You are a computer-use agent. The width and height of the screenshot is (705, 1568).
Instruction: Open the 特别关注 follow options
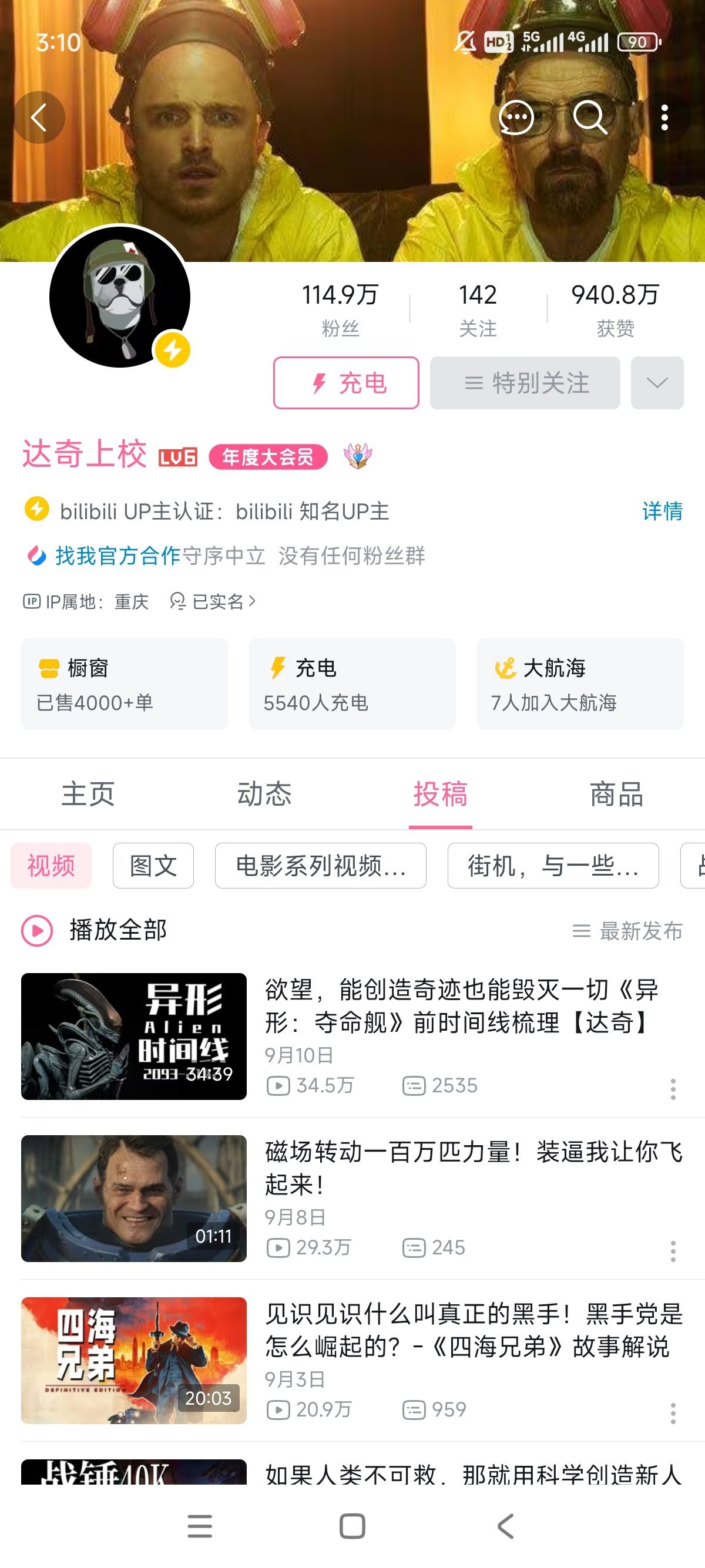pos(525,383)
